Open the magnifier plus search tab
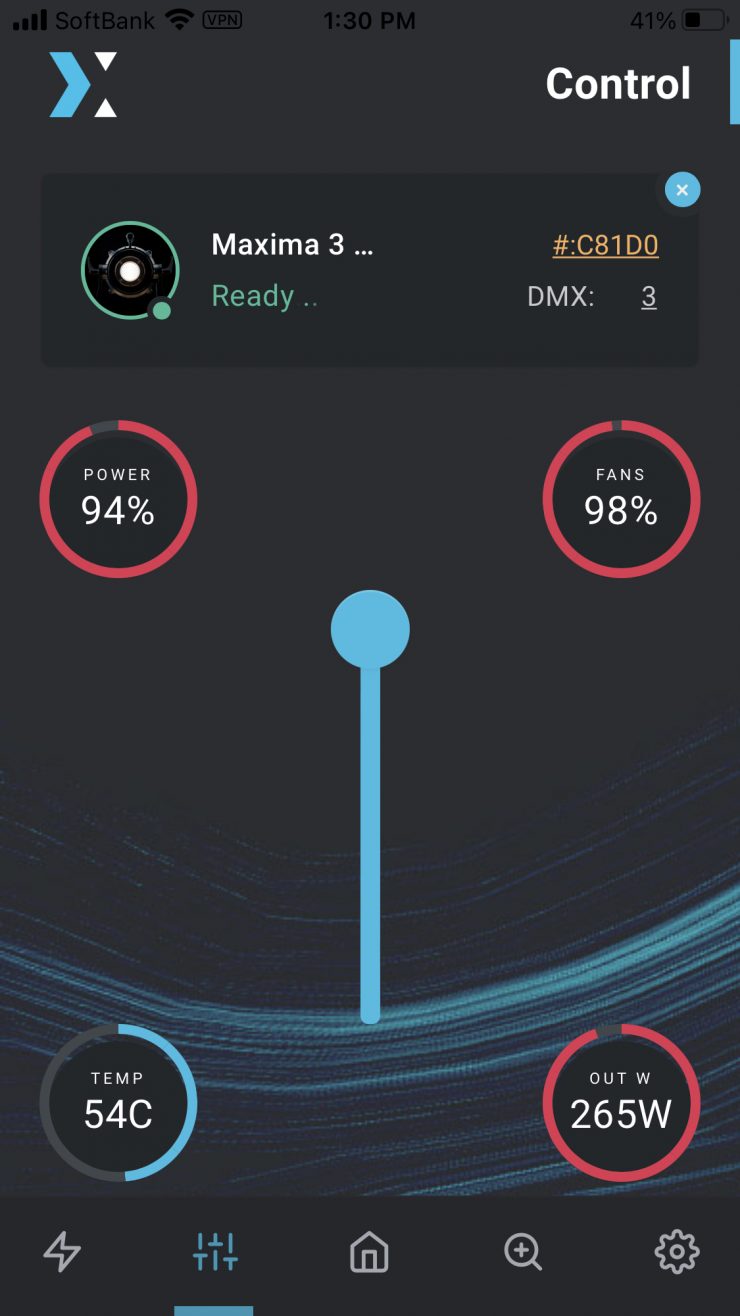The image size is (740, 1316). tap(523, 1251)
